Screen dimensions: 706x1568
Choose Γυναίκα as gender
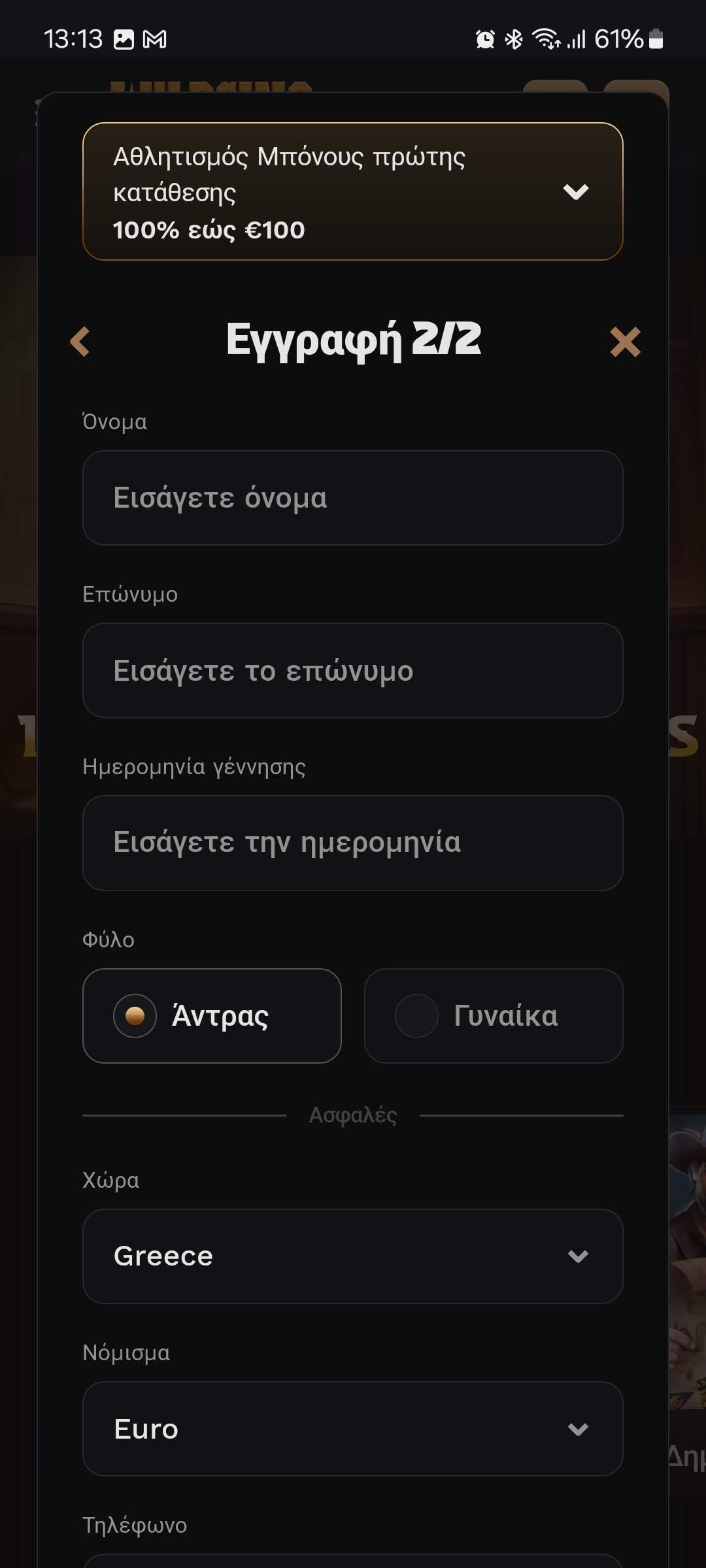pyautogui.click(x=493, y=1016)
